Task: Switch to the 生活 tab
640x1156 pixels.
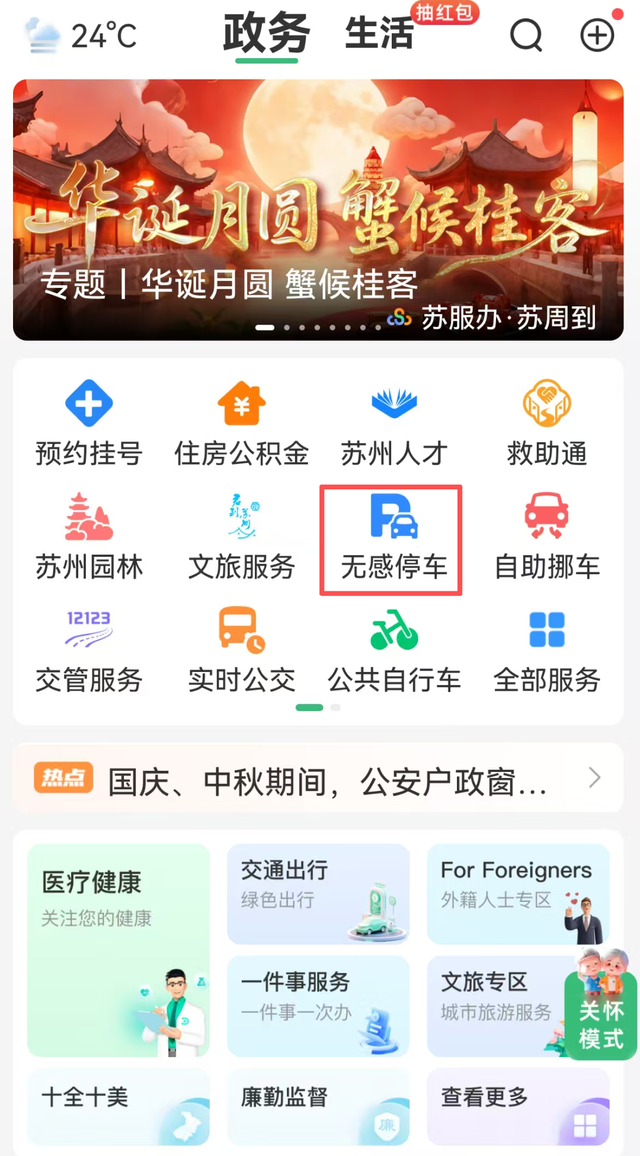Action: click(379, 34)
